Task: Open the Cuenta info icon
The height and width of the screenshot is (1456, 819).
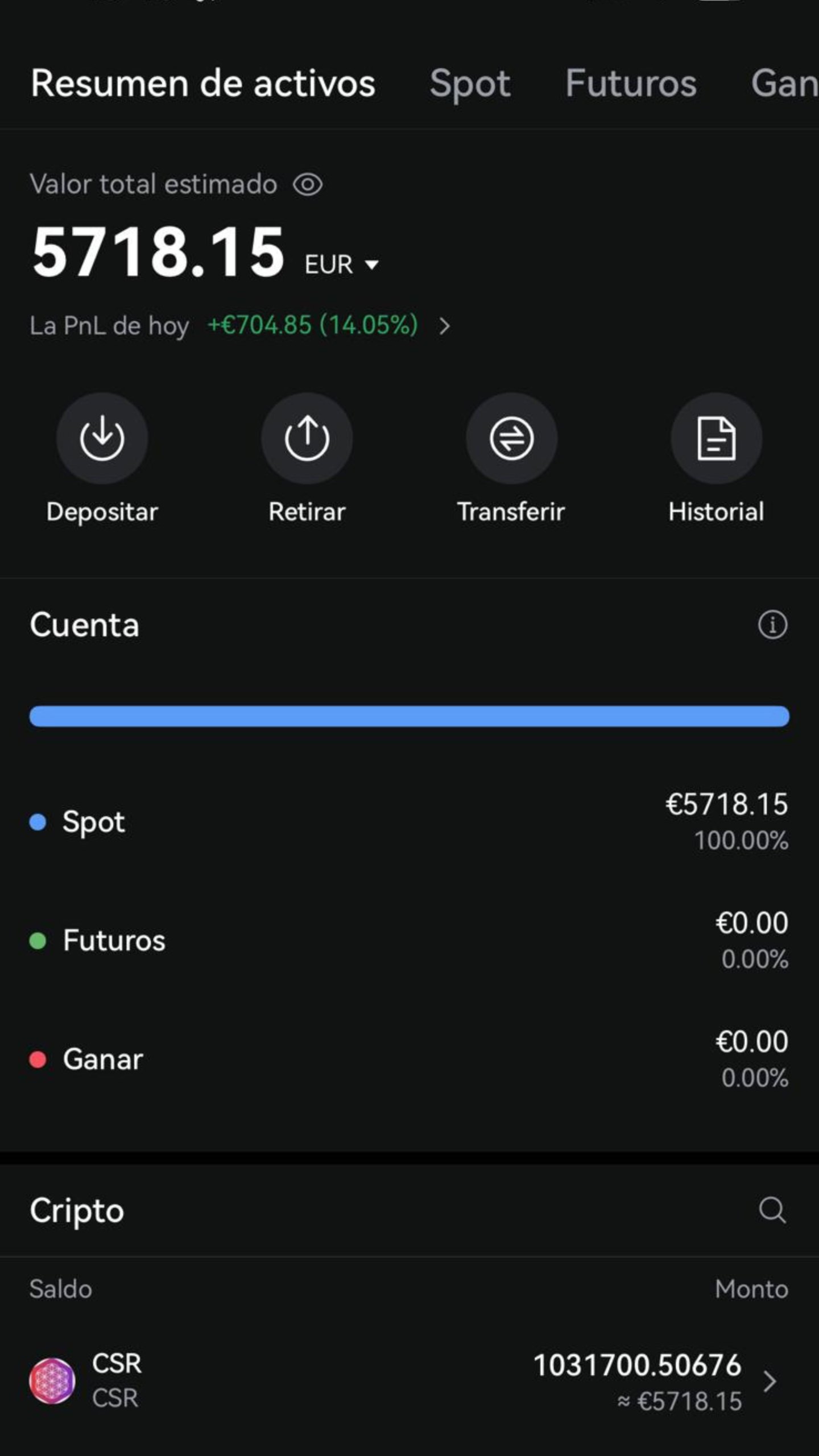Action: [x=772, y=625]
